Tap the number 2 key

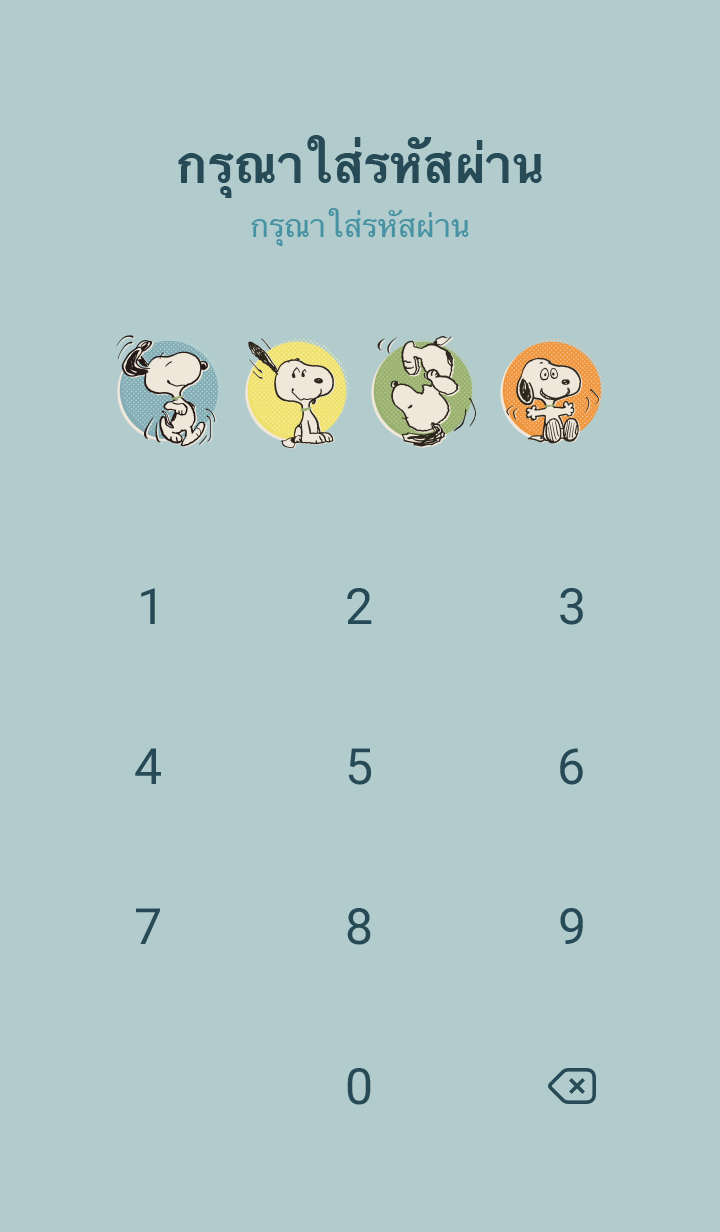point(359,607)
